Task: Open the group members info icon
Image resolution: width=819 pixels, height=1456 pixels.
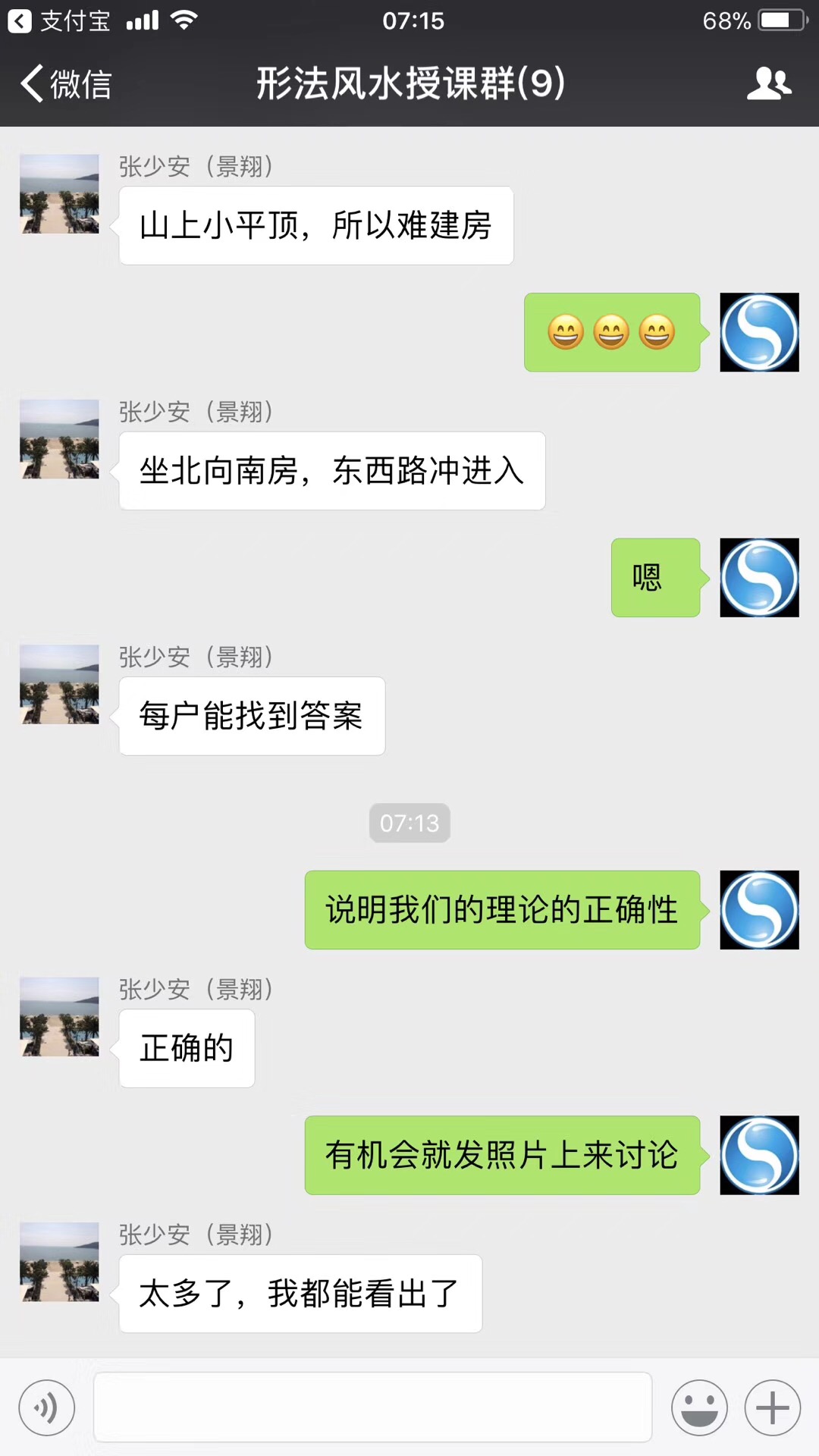Action: 769,83
